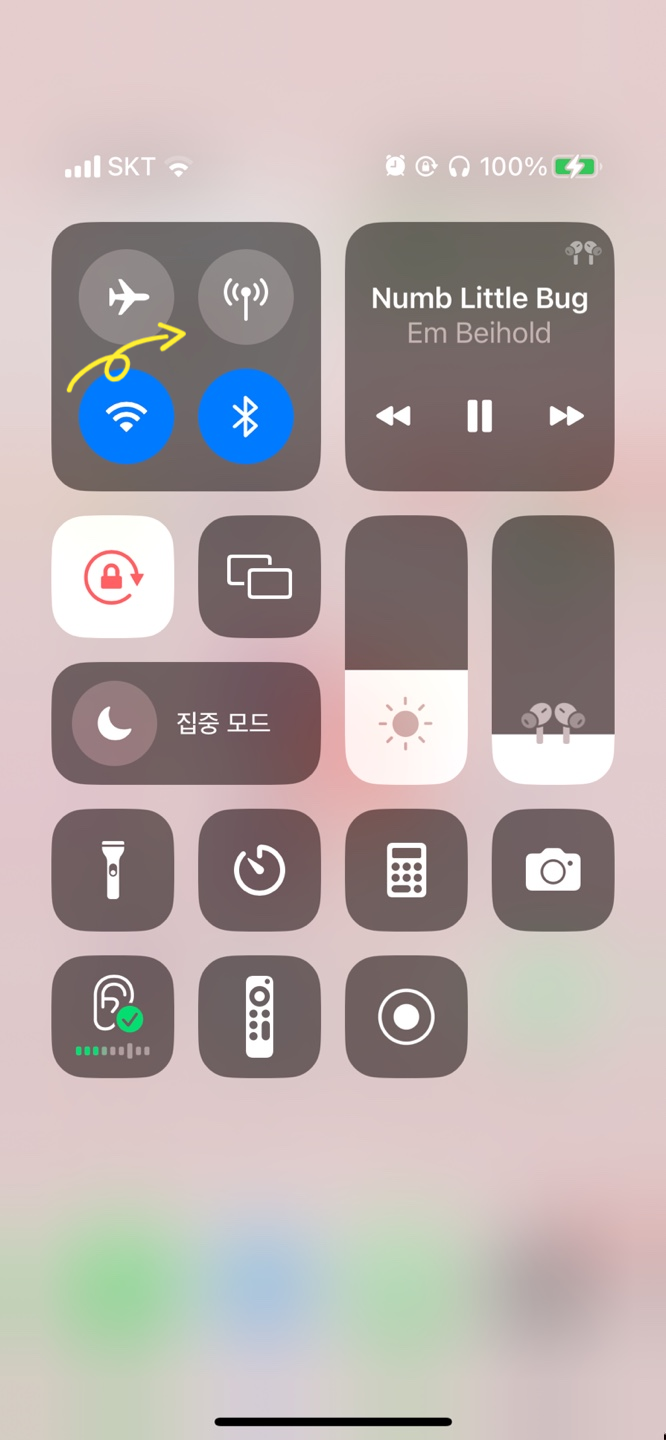This screenshot has height=1440, width=666.
Task: Open the Apple TV remote
Action: 260,1017
